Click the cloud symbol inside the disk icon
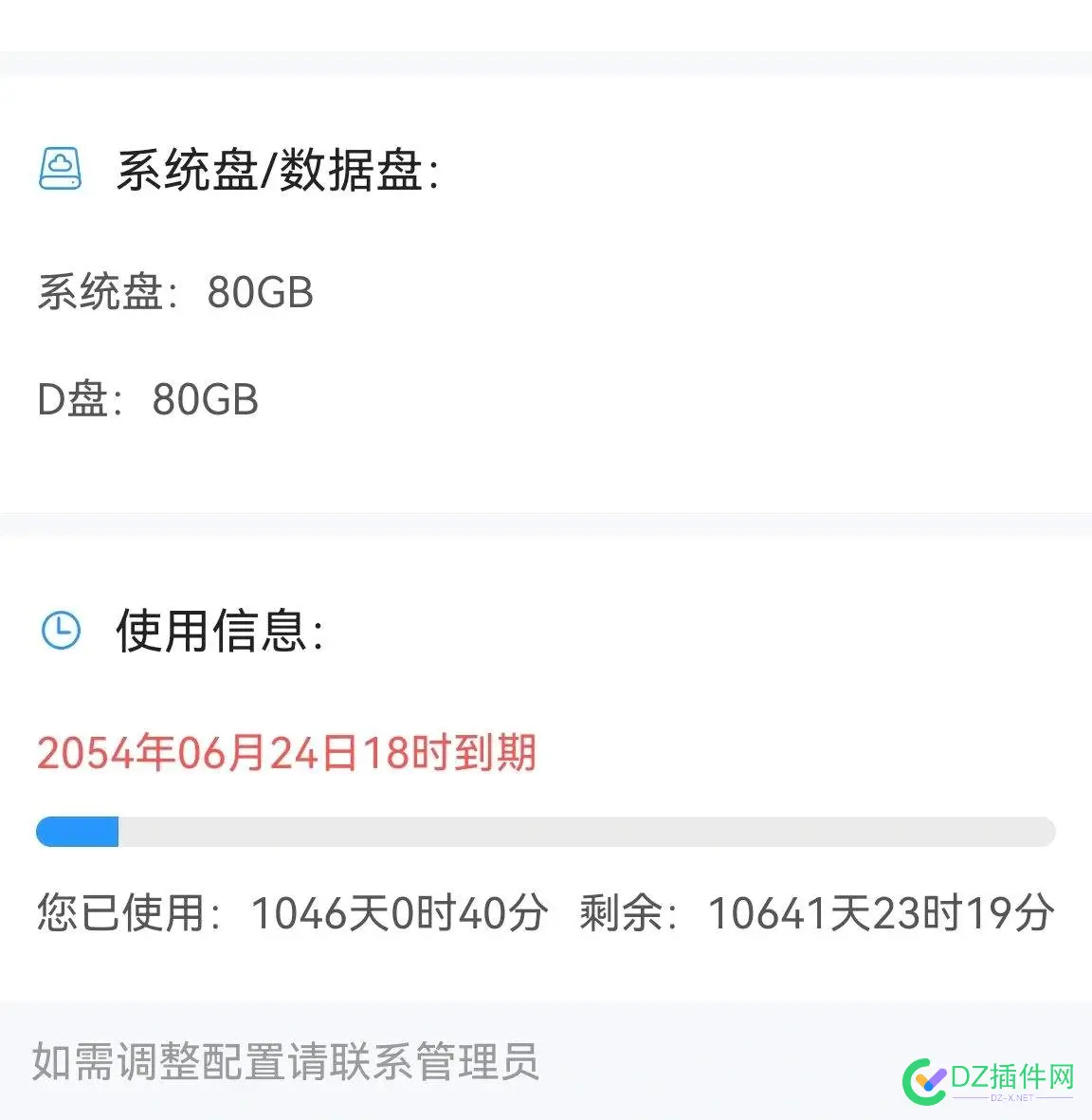 (59, 163)
